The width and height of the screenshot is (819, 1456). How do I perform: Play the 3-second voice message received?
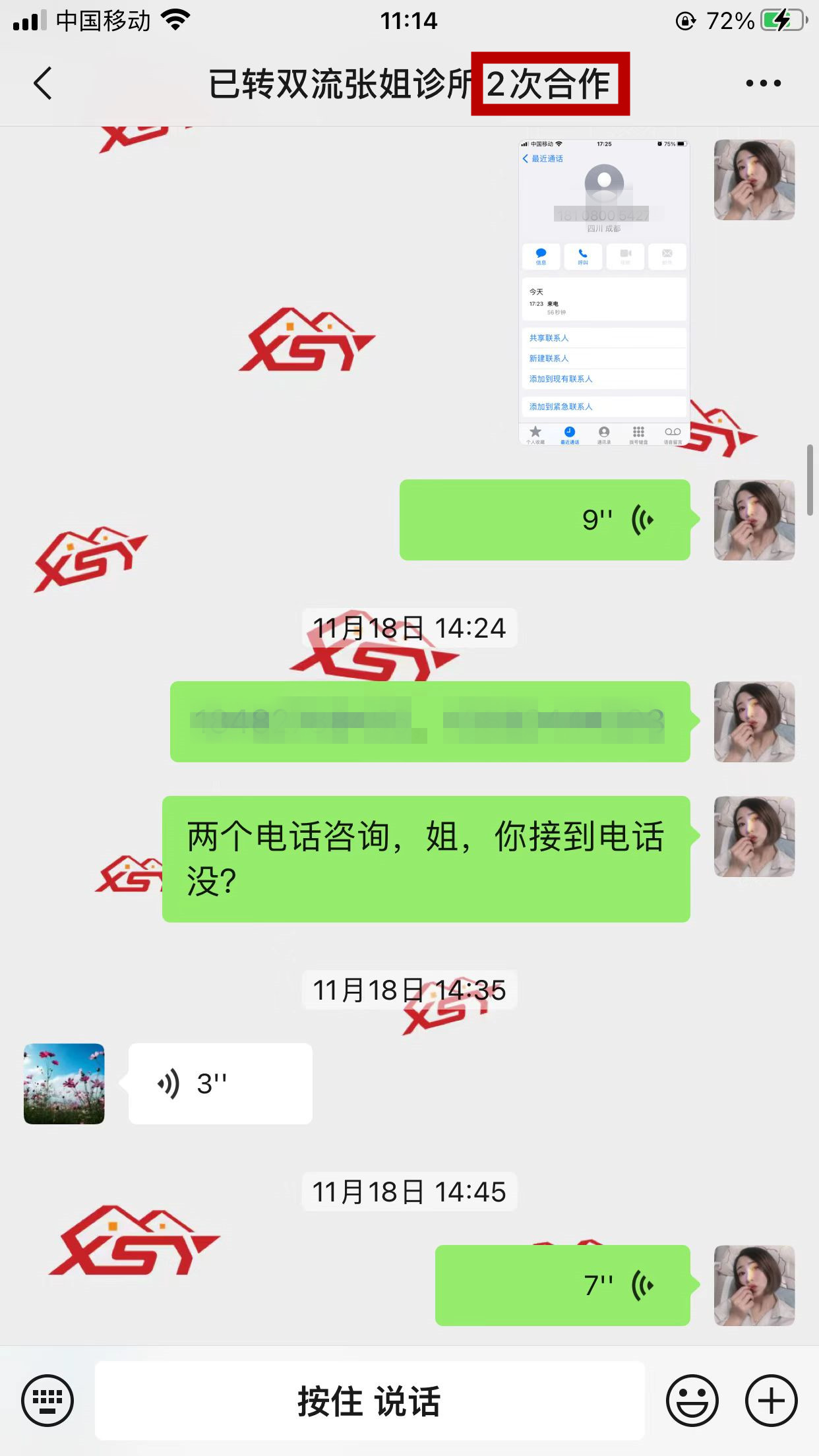(x=220, y=1083)
